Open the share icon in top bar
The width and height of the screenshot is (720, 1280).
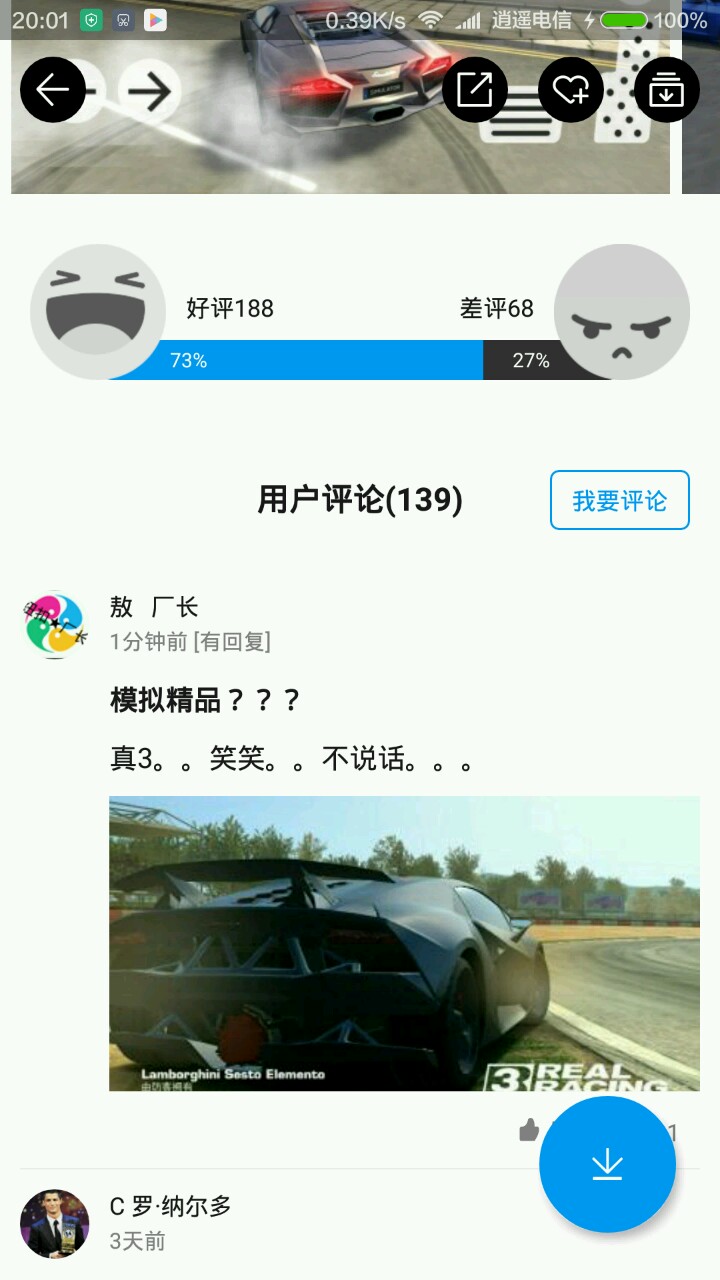click(x=474, y=91)
